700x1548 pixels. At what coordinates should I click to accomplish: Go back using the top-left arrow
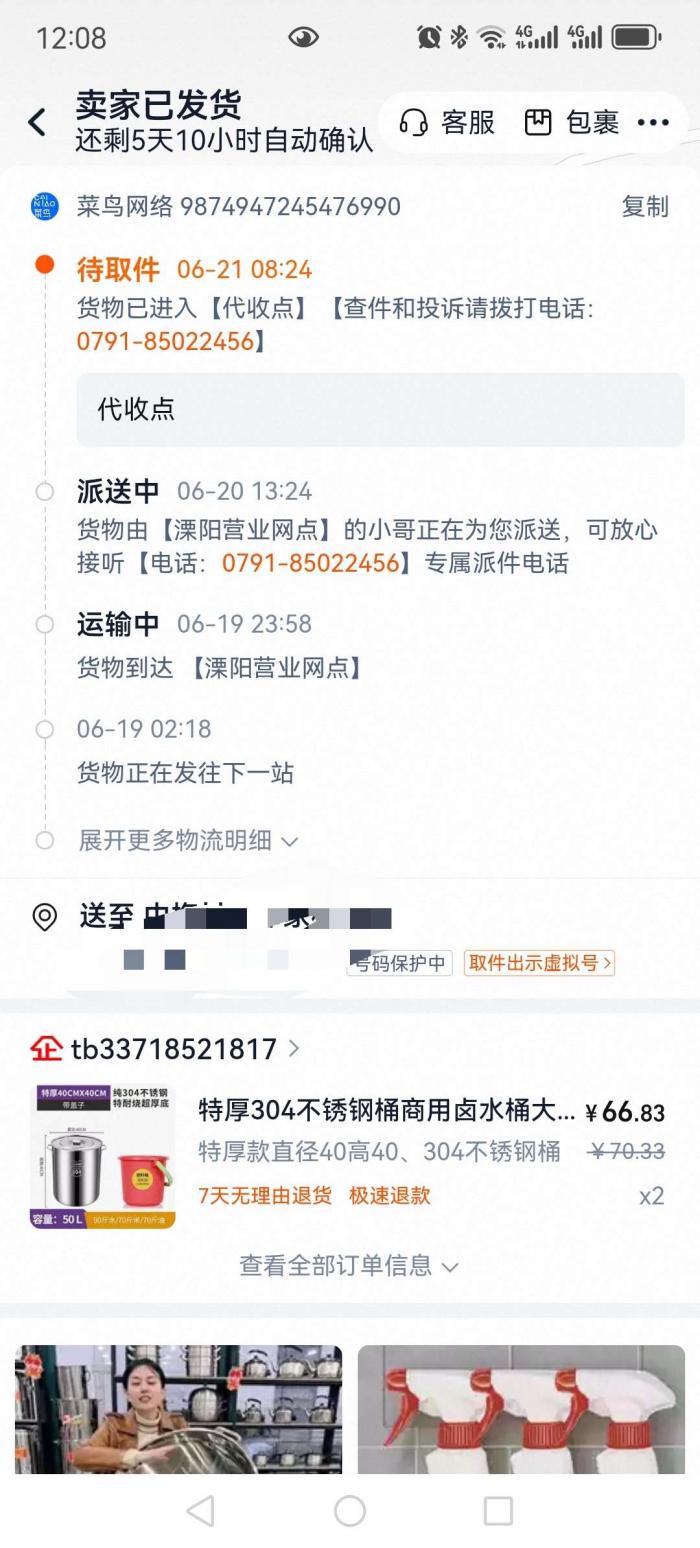click(x=37, y=122)
